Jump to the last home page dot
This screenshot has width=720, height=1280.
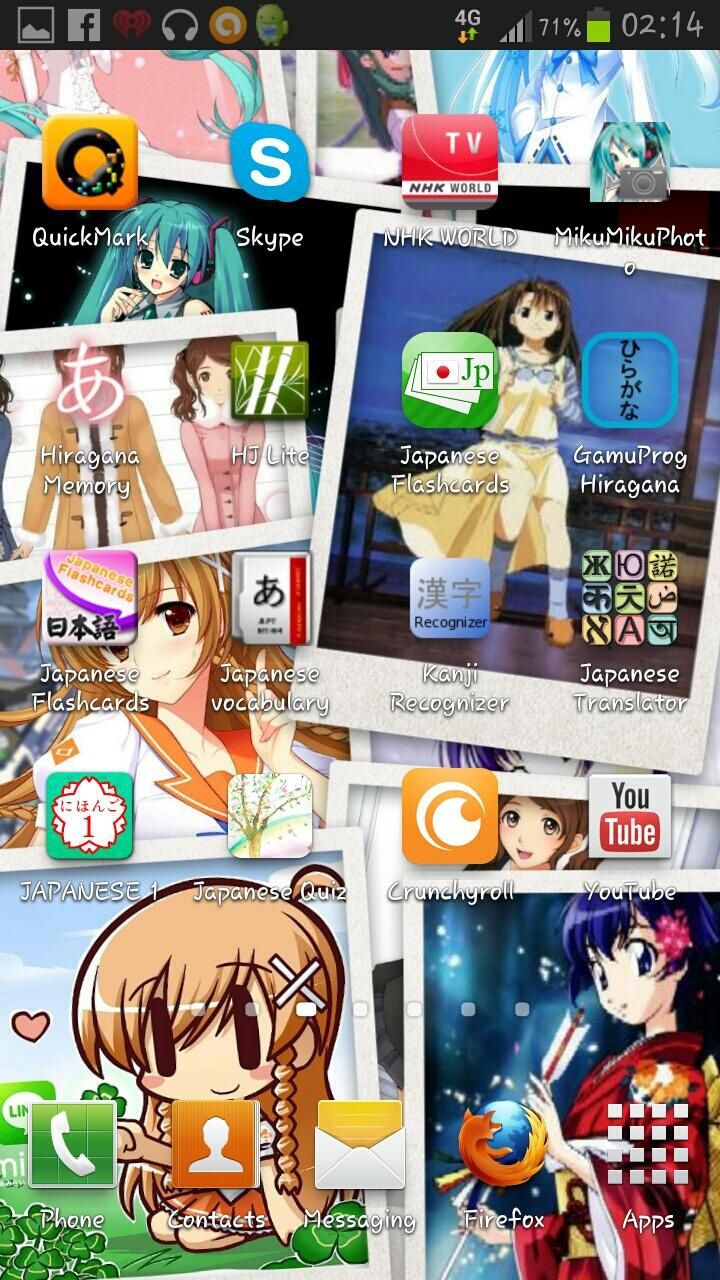click(522, 1009)
